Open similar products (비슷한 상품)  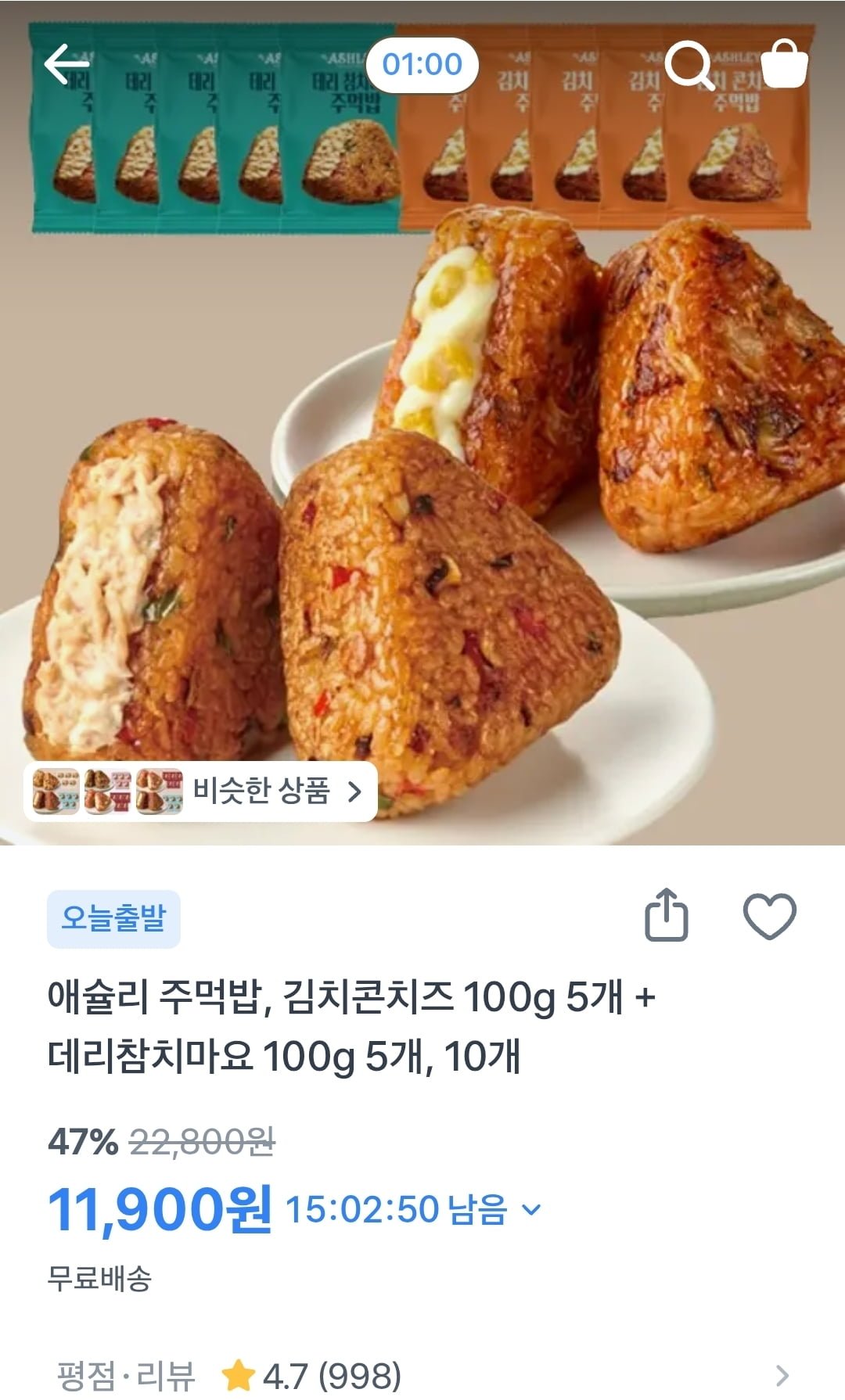point(200,792)
